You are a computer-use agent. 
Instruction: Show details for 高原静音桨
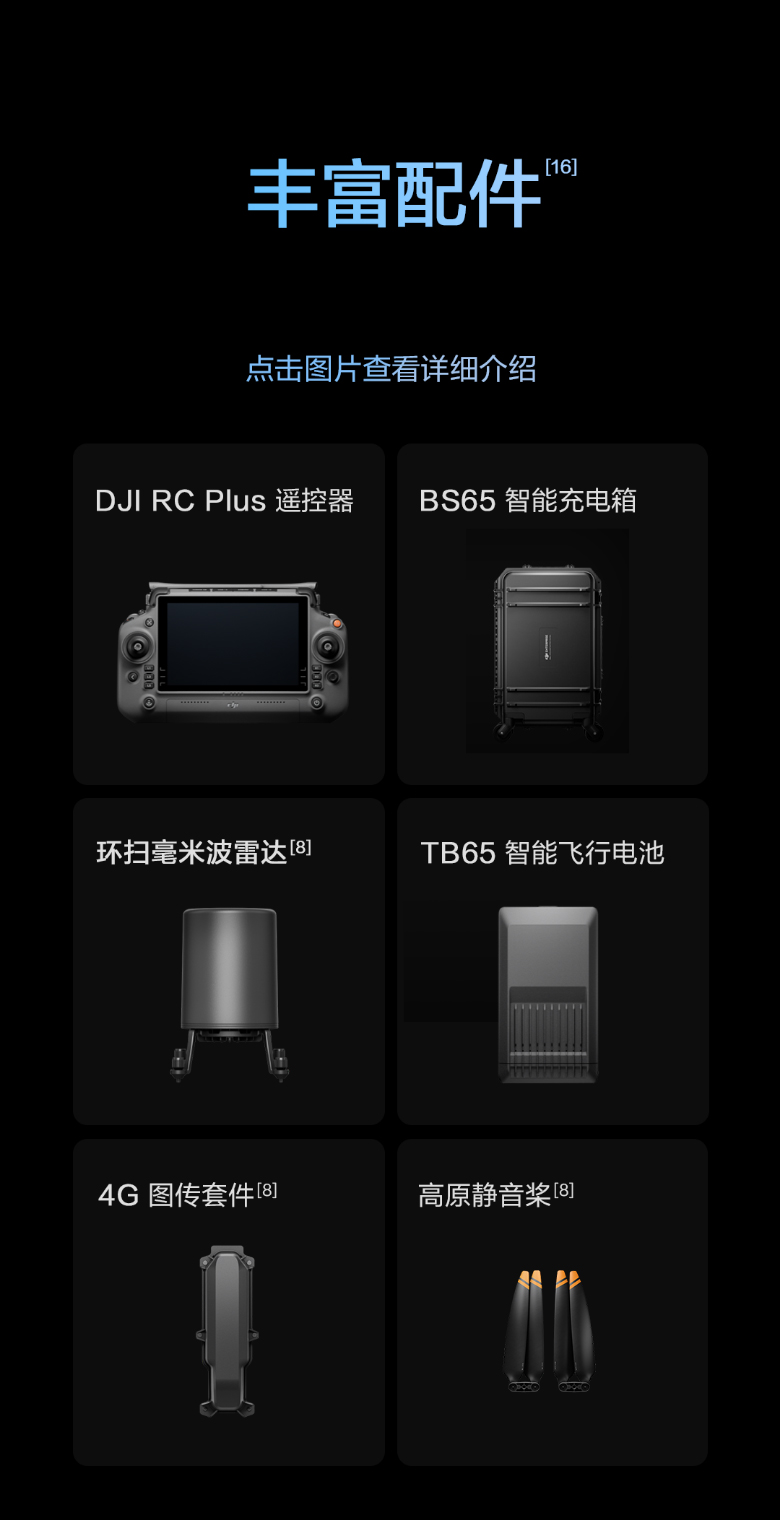[552, 1302]
